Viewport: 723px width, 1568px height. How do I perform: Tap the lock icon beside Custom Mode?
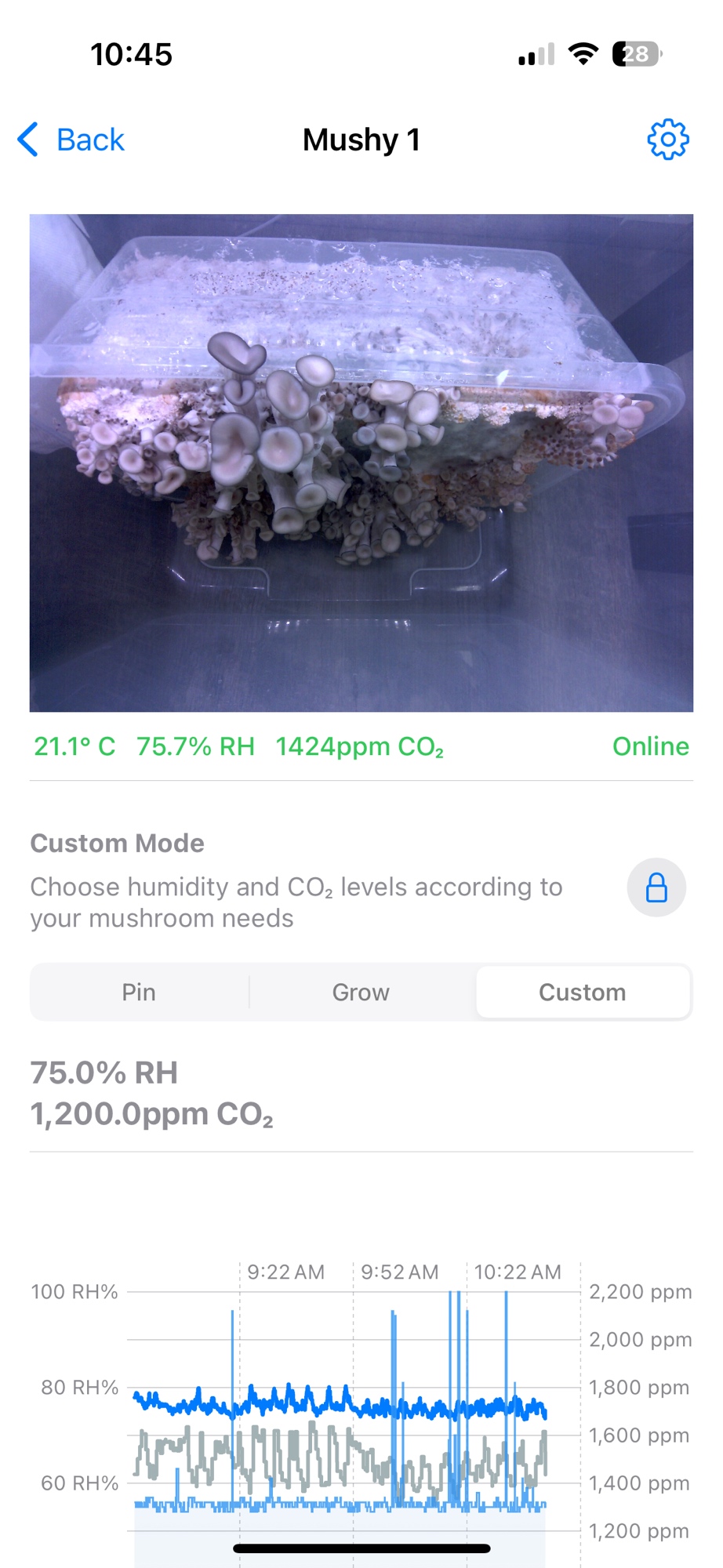click(x=656, y=887)
